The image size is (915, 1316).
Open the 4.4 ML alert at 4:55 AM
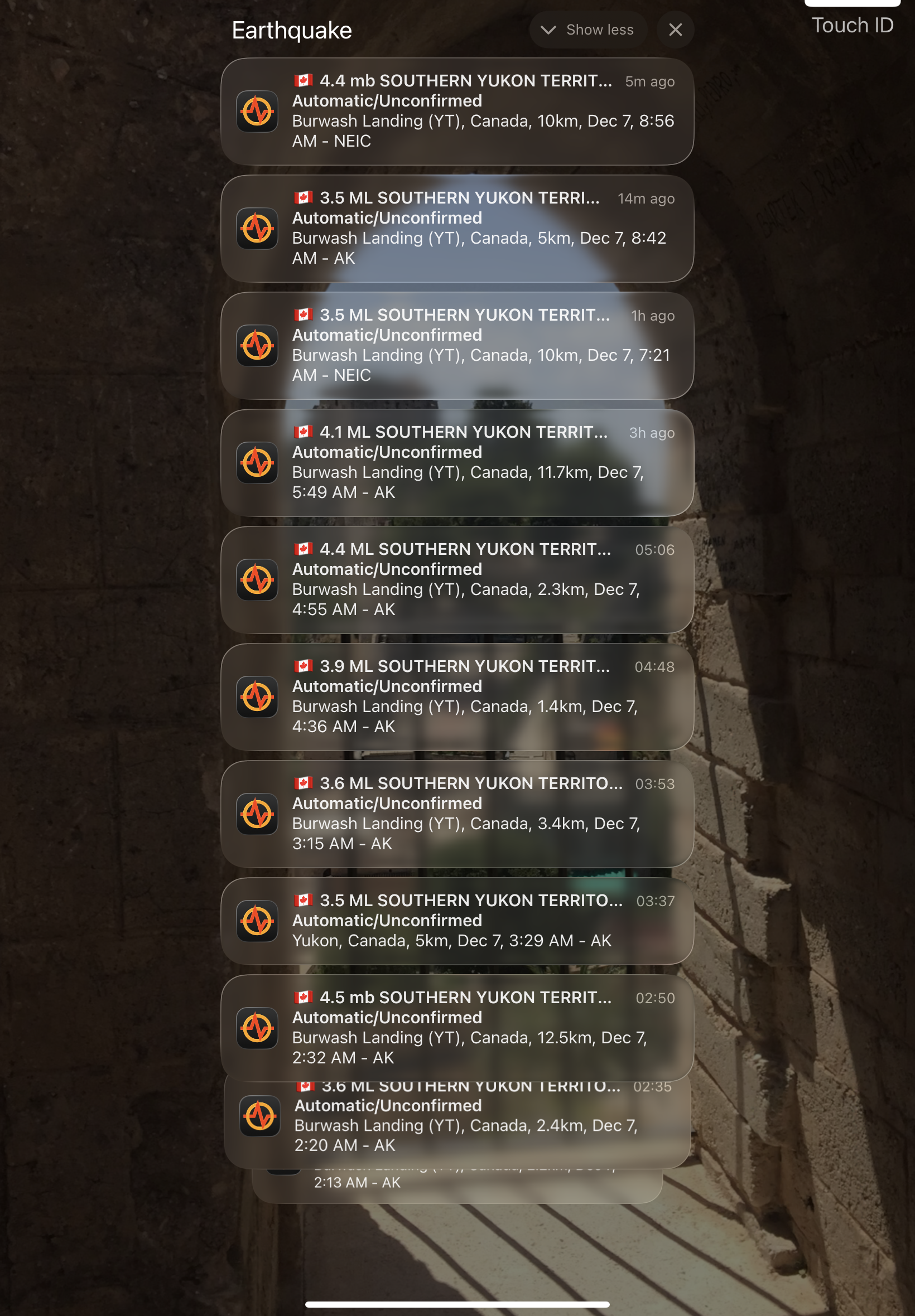[x=457, y=579]
